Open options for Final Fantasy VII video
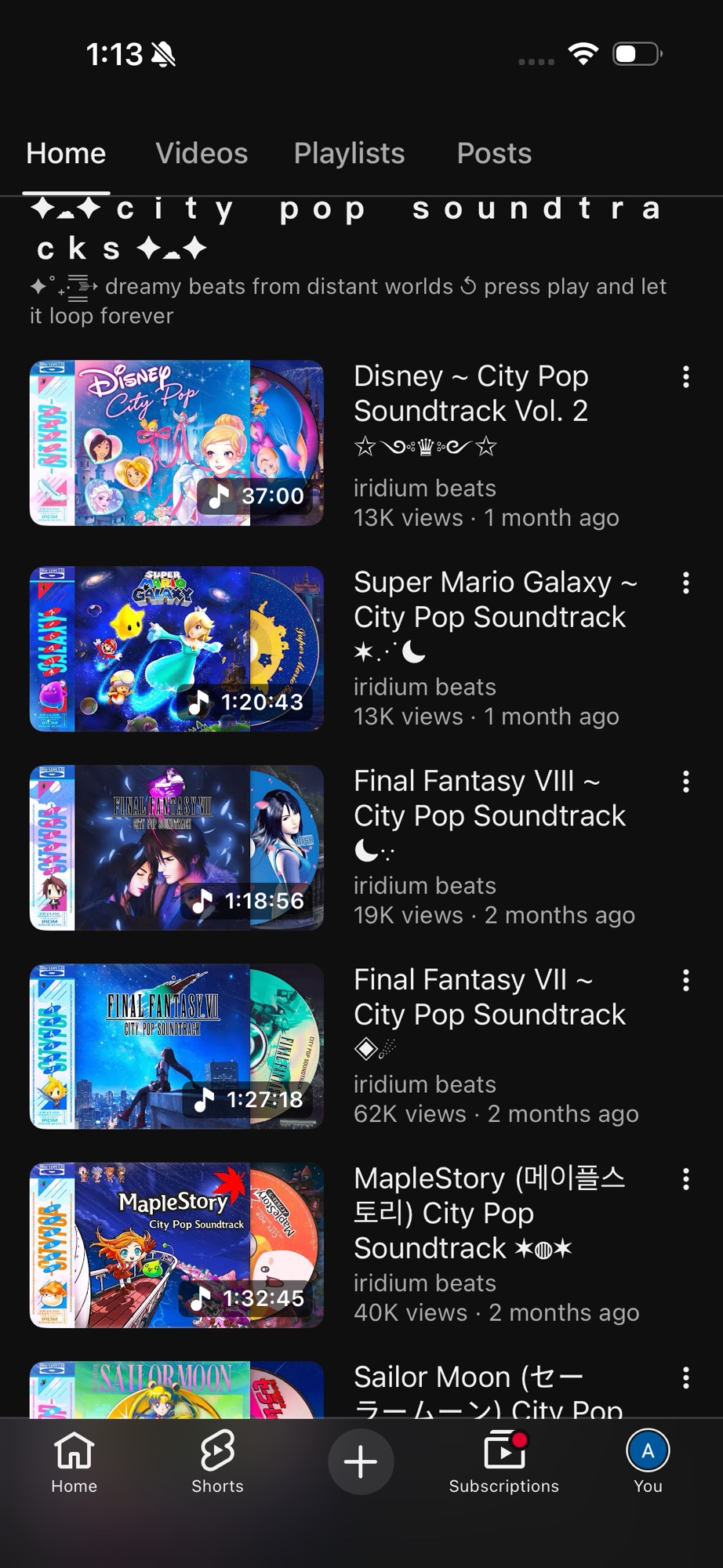Image resolution: width=723 pixels, height=1568 pixels. (x=686, y=980)
